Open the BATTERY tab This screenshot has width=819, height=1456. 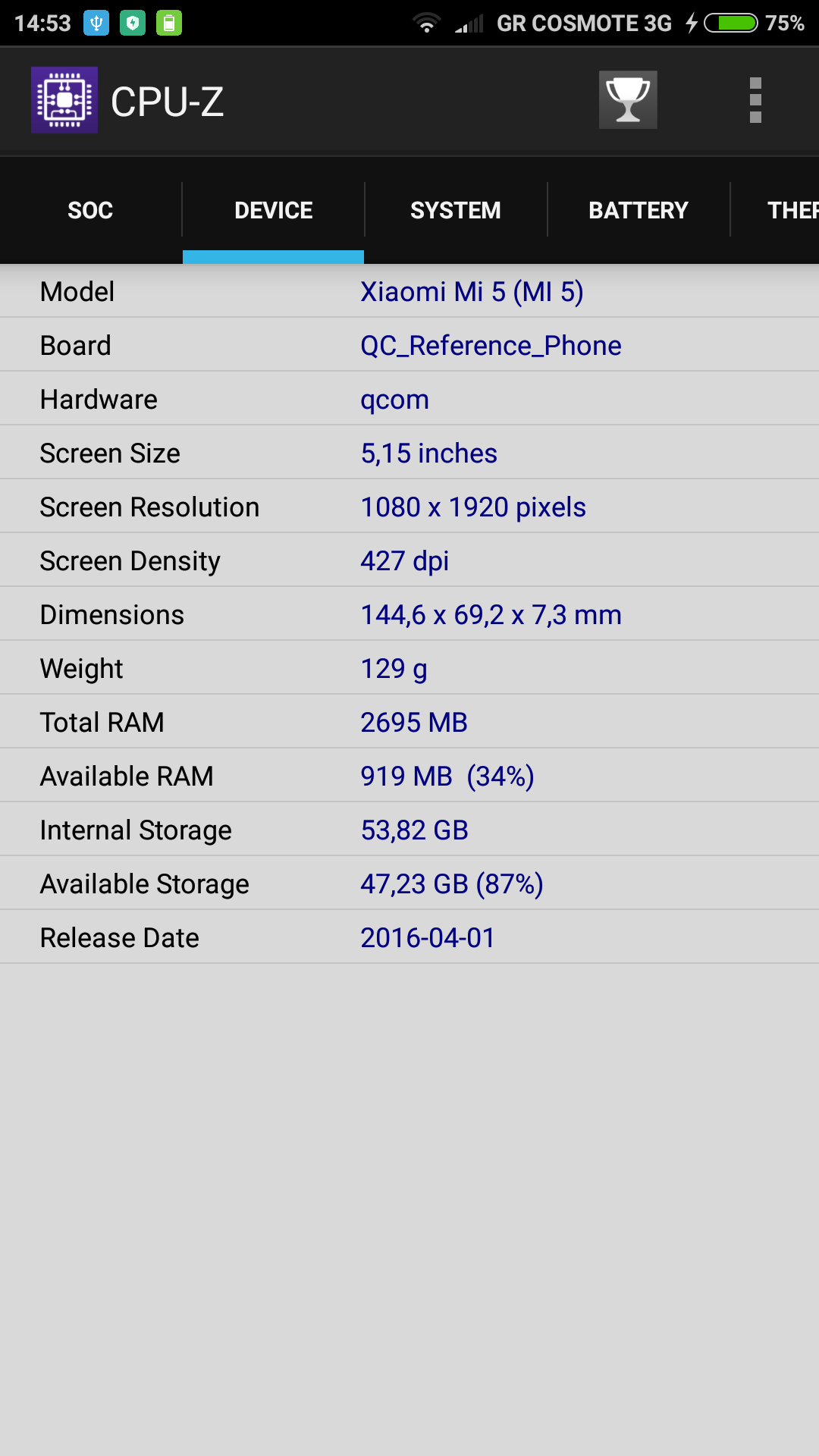coord(639,210)
